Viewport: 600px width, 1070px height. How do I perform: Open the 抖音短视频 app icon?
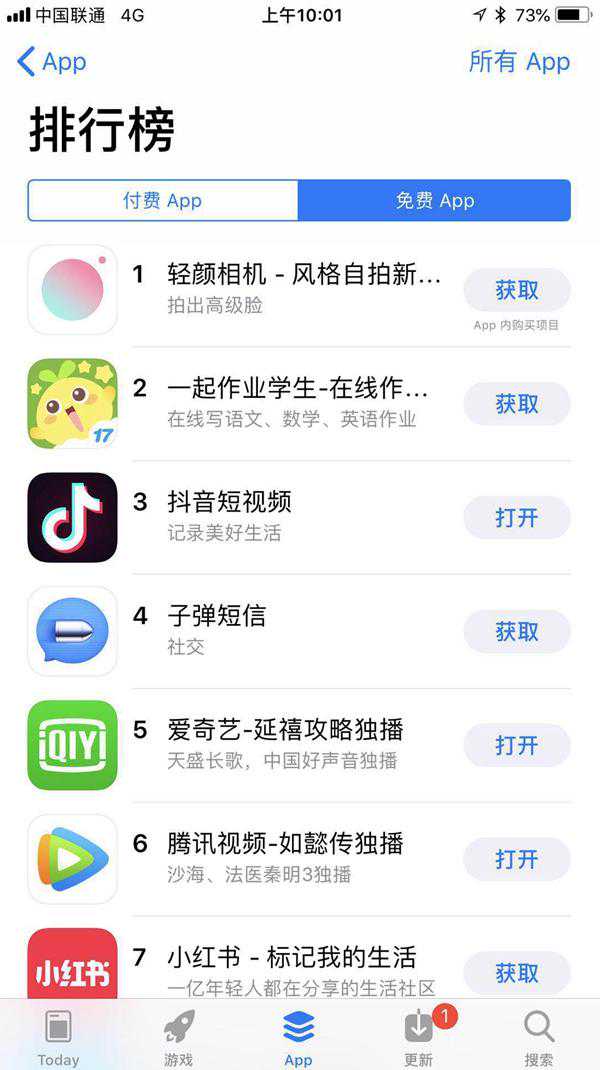tap(72, 518)
